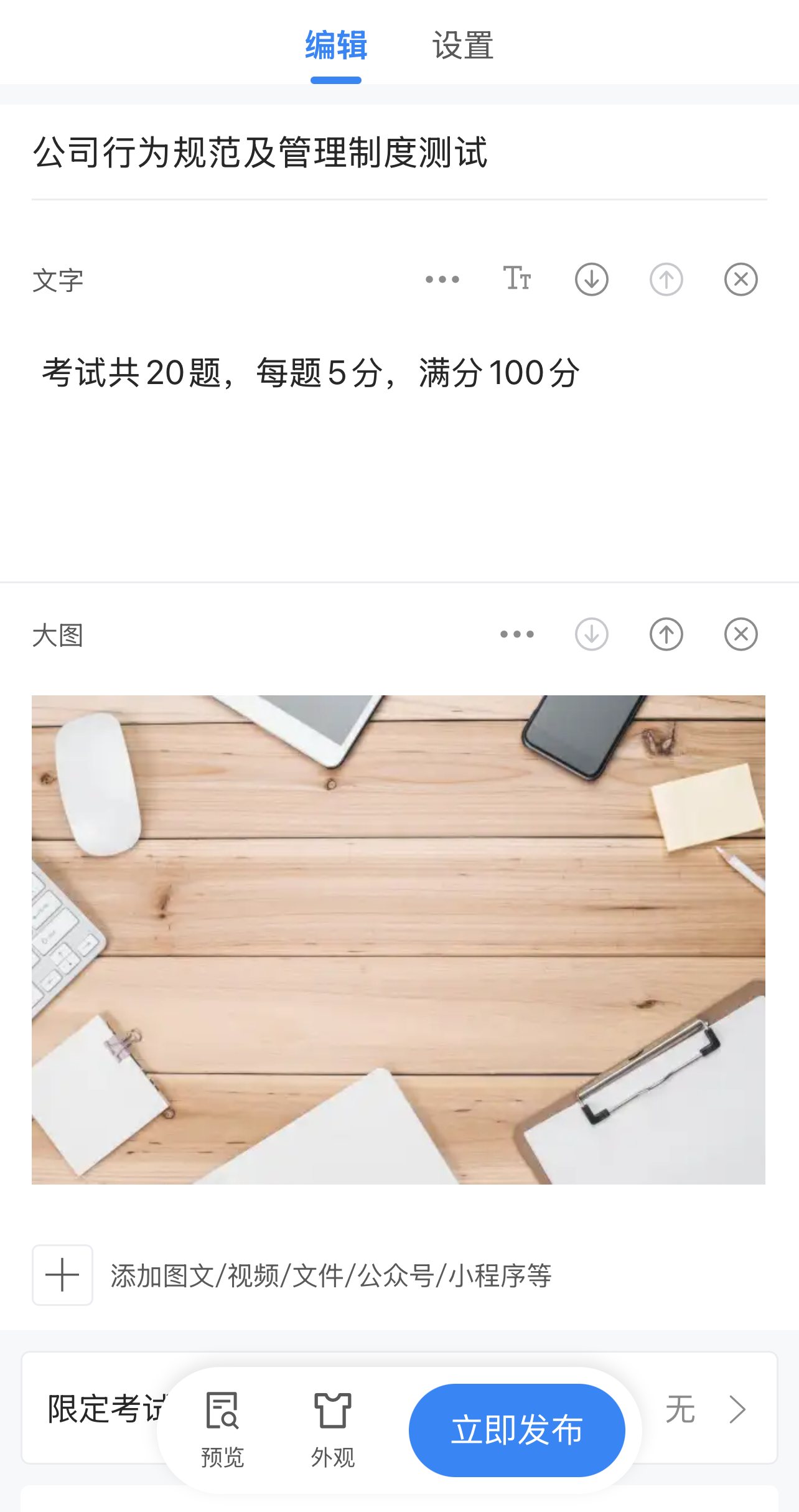This screenshot has width=799, height=1512.
Task: Open 预览 to preview the exam
Action: point(222,1429)
